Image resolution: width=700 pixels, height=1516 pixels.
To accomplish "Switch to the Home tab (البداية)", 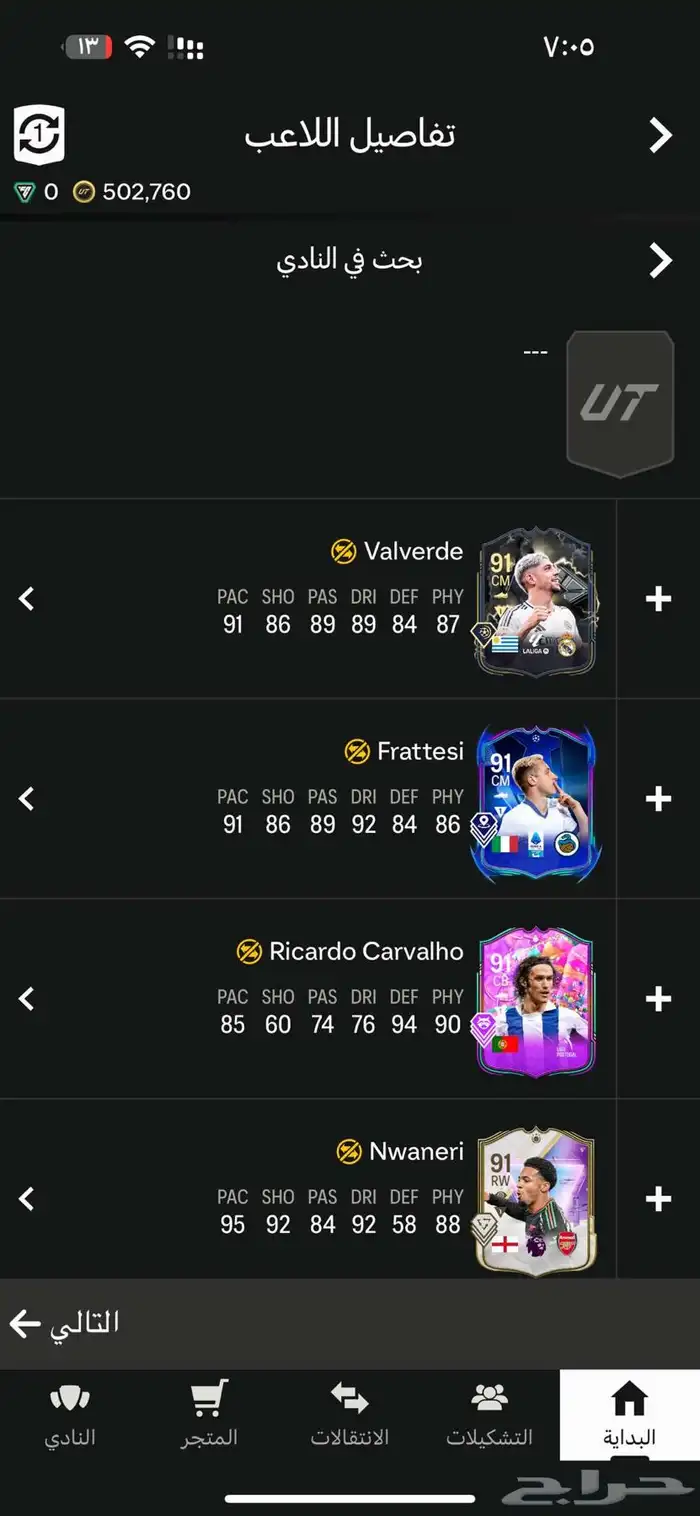I will (629, 1415).
